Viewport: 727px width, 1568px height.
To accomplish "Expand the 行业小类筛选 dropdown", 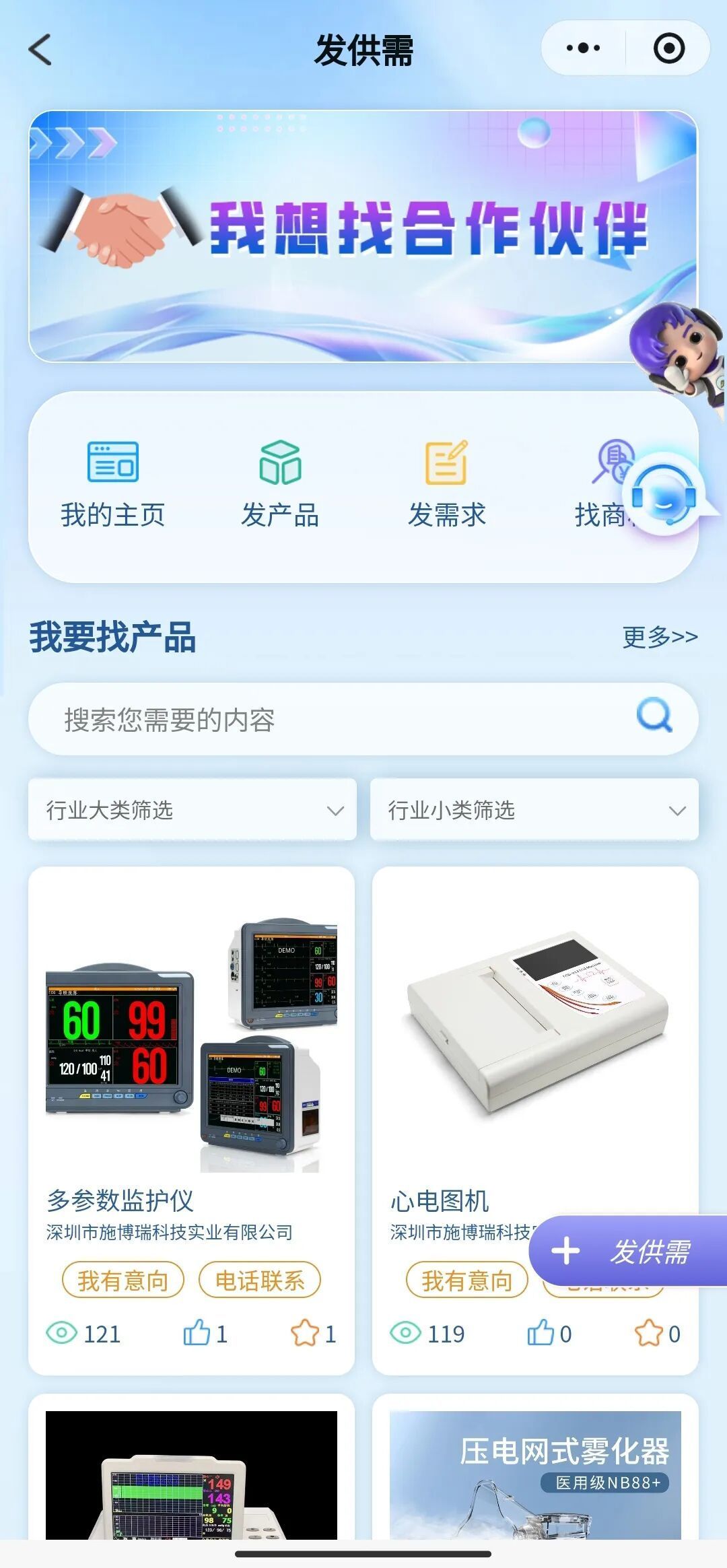I will [534, 810].
